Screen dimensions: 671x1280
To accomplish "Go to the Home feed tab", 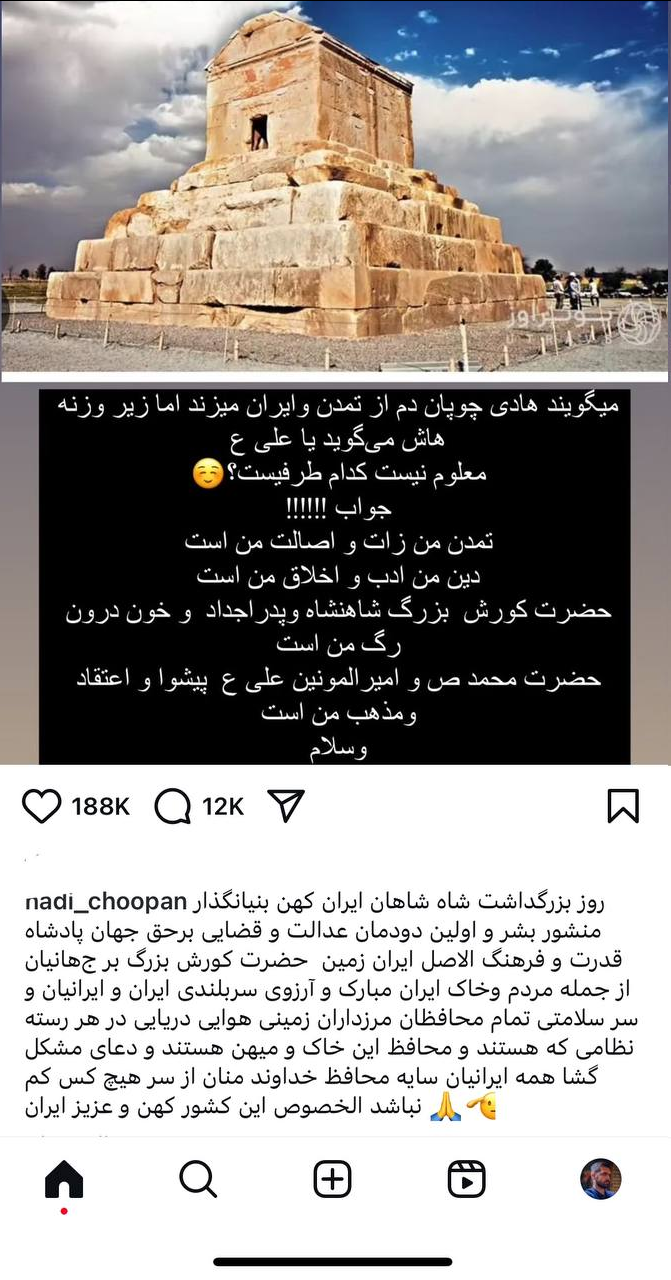I will tap(64, 1180).
